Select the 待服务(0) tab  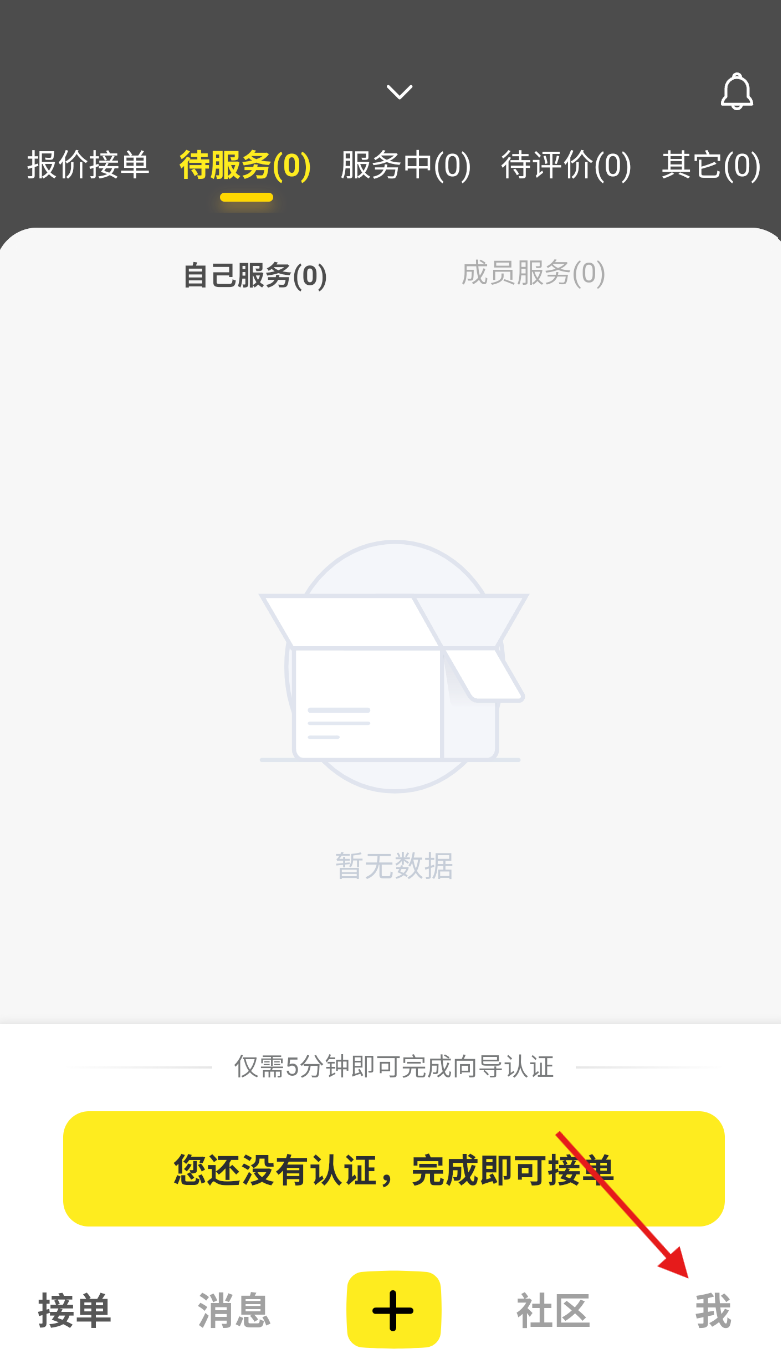point(245,165)
